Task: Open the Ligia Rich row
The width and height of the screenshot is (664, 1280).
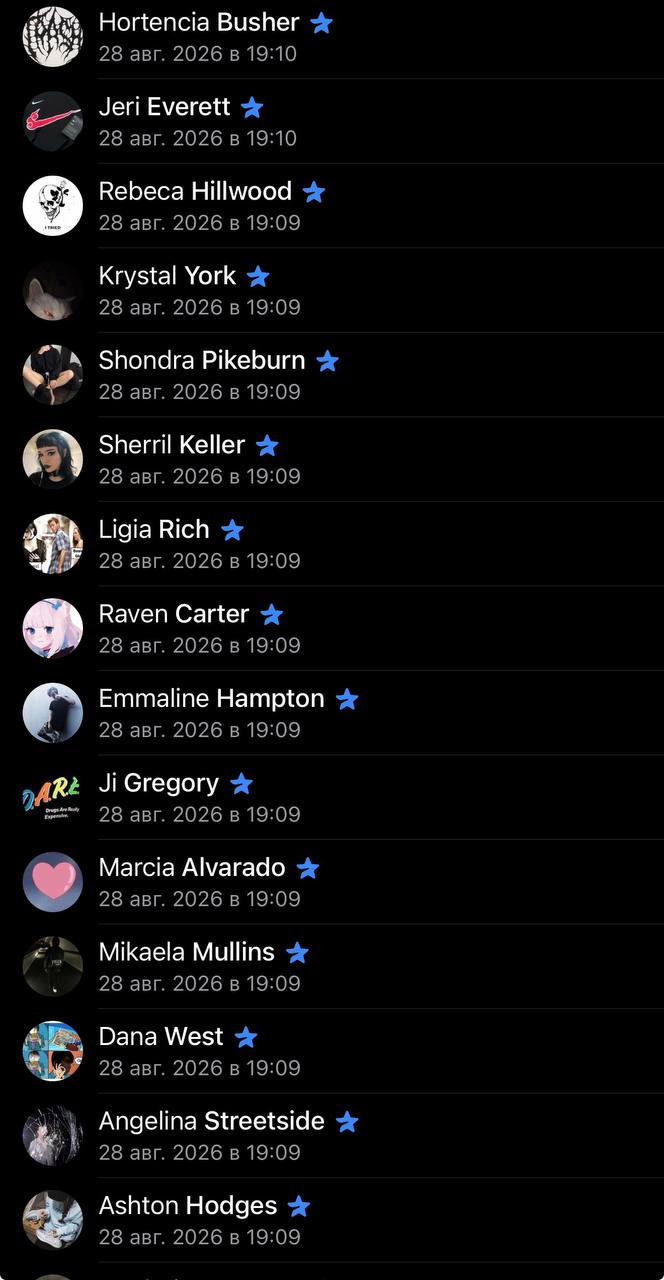Action: (x=332, y=544)
